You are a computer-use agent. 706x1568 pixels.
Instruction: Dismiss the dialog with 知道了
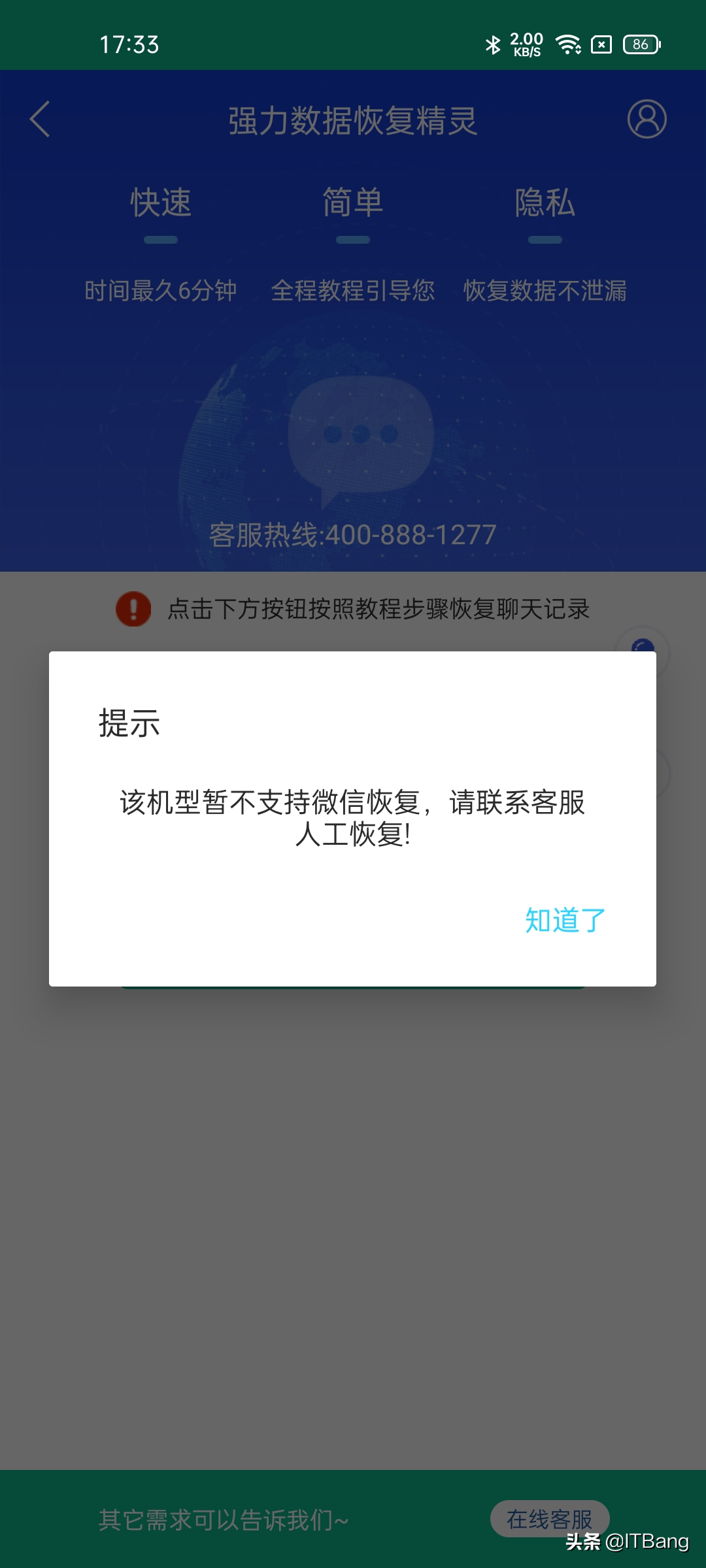(565, 920)
